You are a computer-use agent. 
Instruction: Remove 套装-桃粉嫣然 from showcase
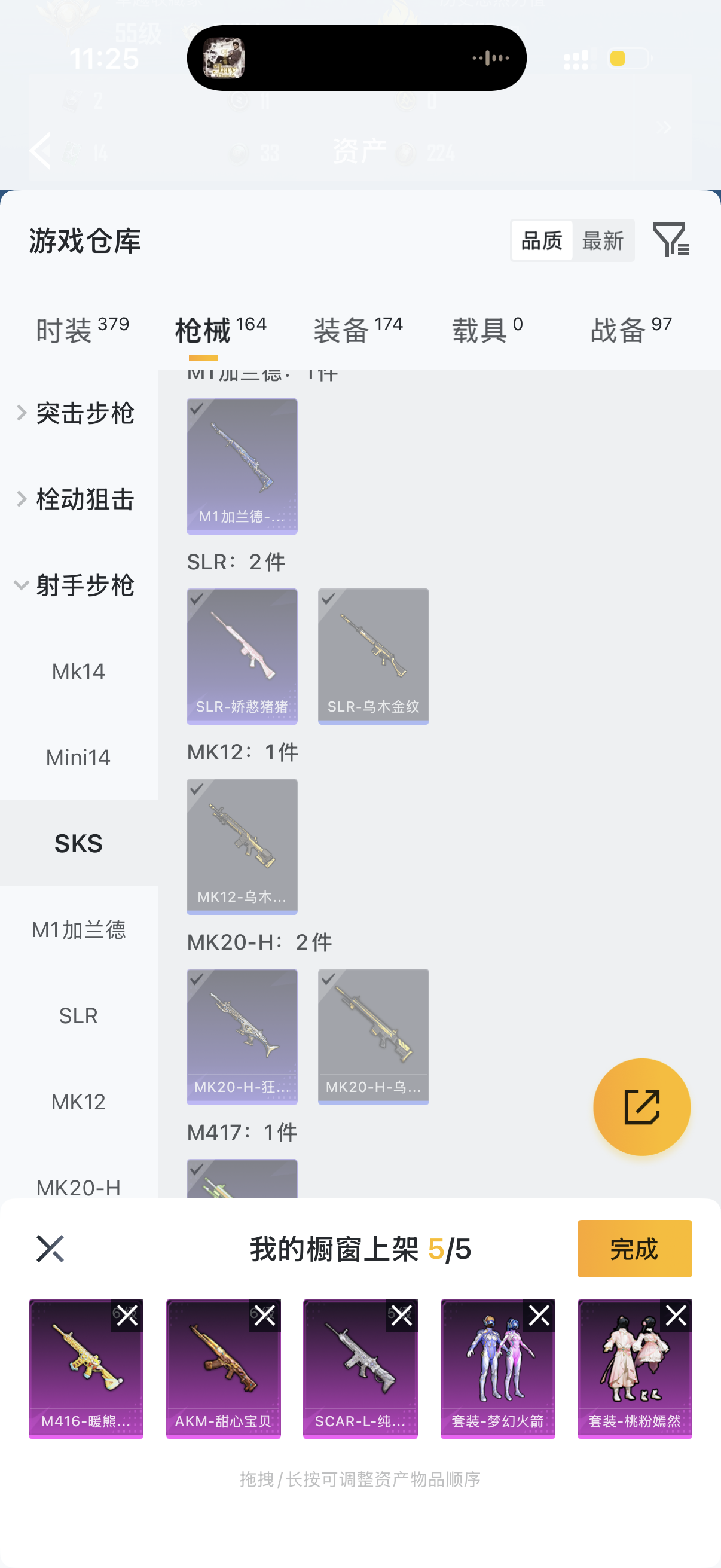tap(676, 1316)
